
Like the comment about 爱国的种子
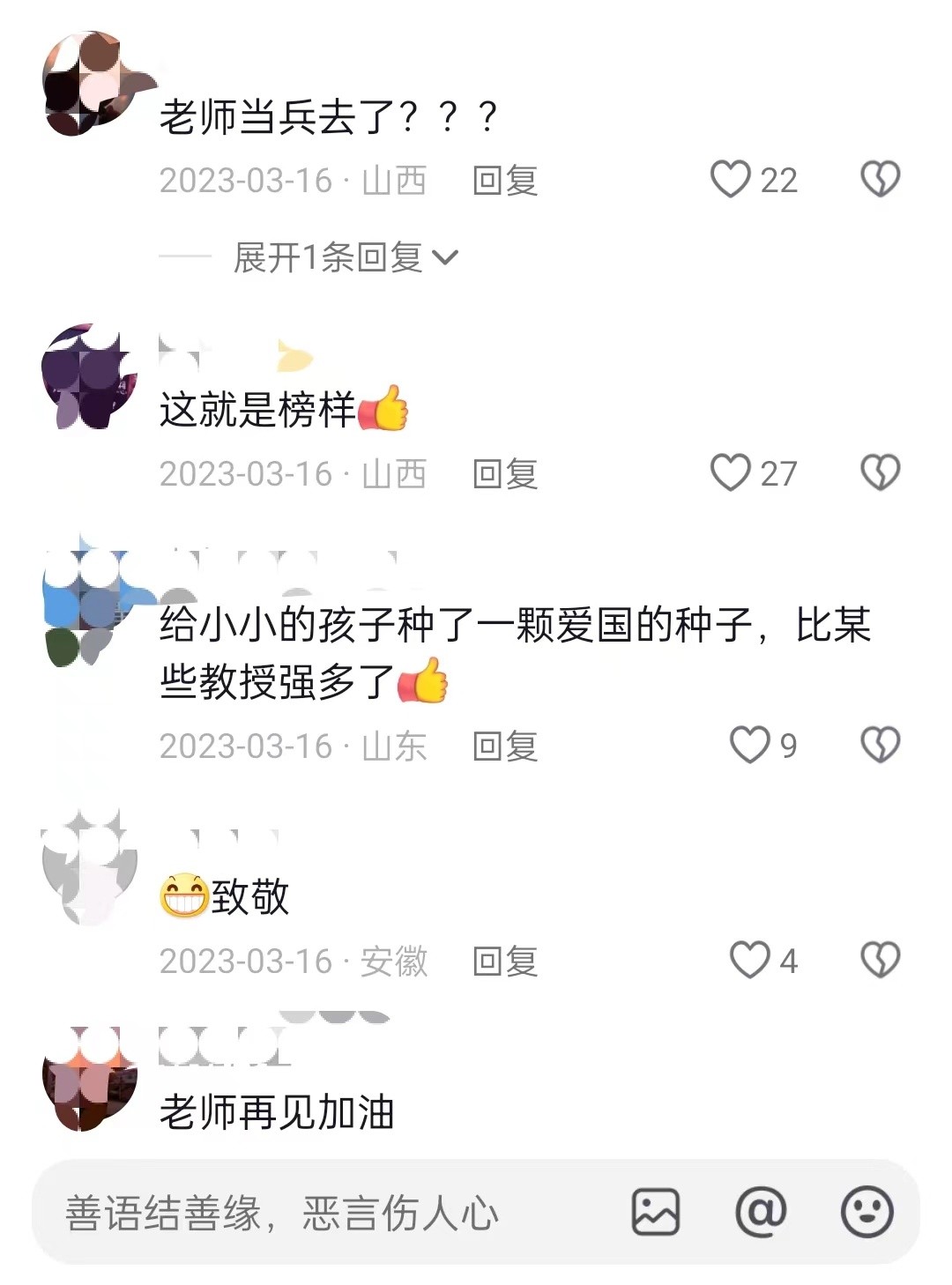point(750,746)
